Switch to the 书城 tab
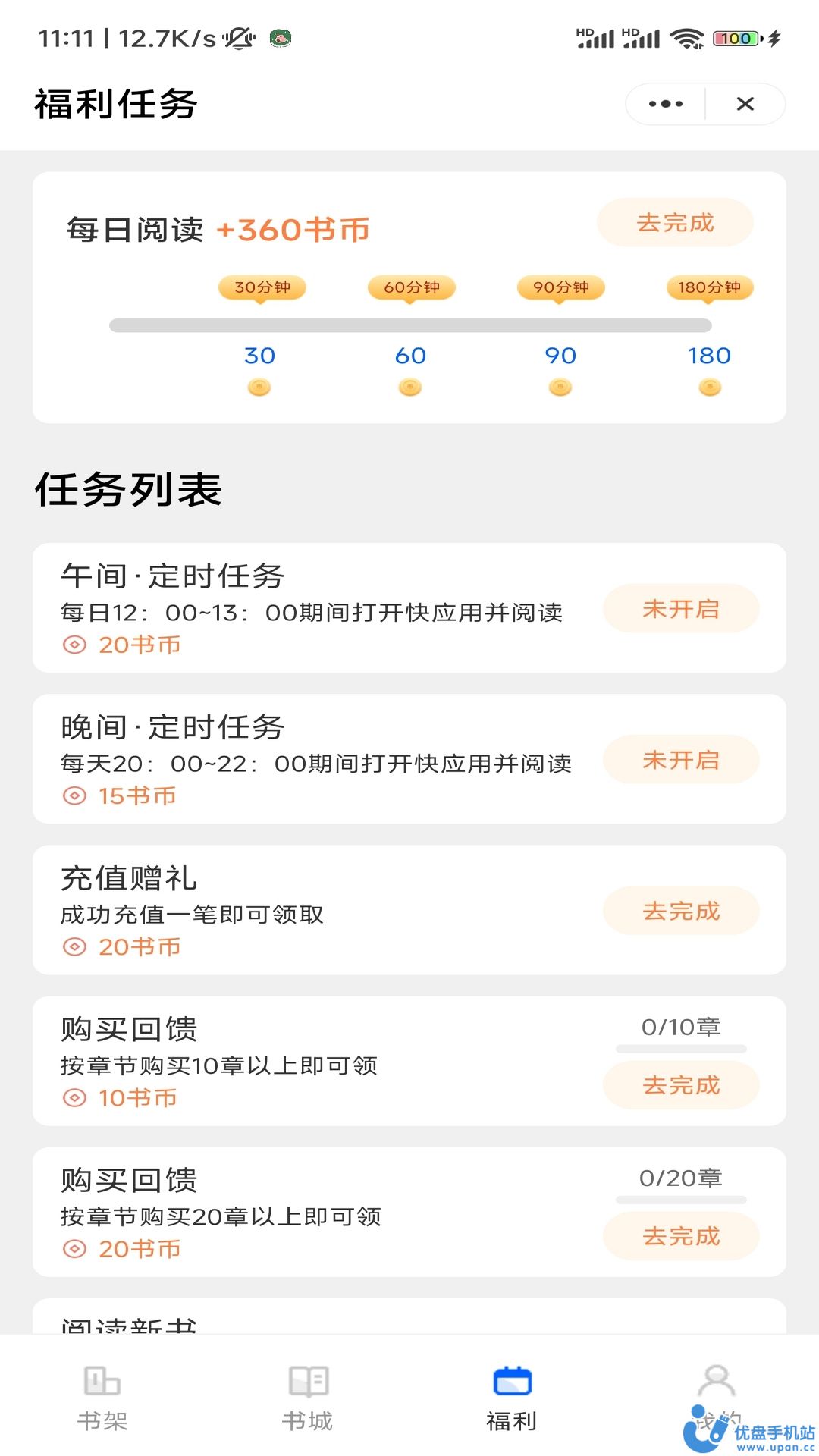The height and width of the screenshot is (1456, 819). (307, 1398)
